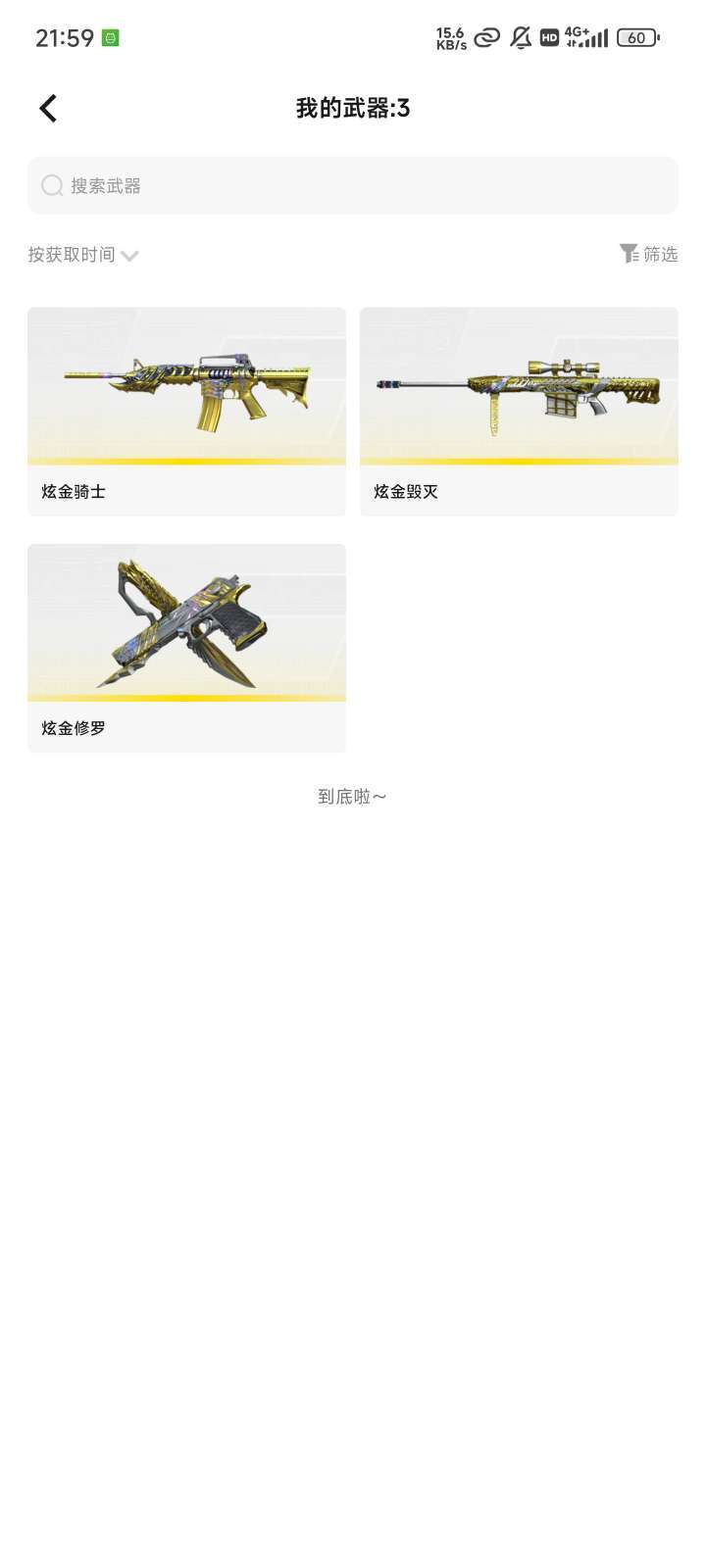Viewport: 706px width, 1568px height.
Task: Click the magnifier icon in search bar
Action: [x=51, y=185]
